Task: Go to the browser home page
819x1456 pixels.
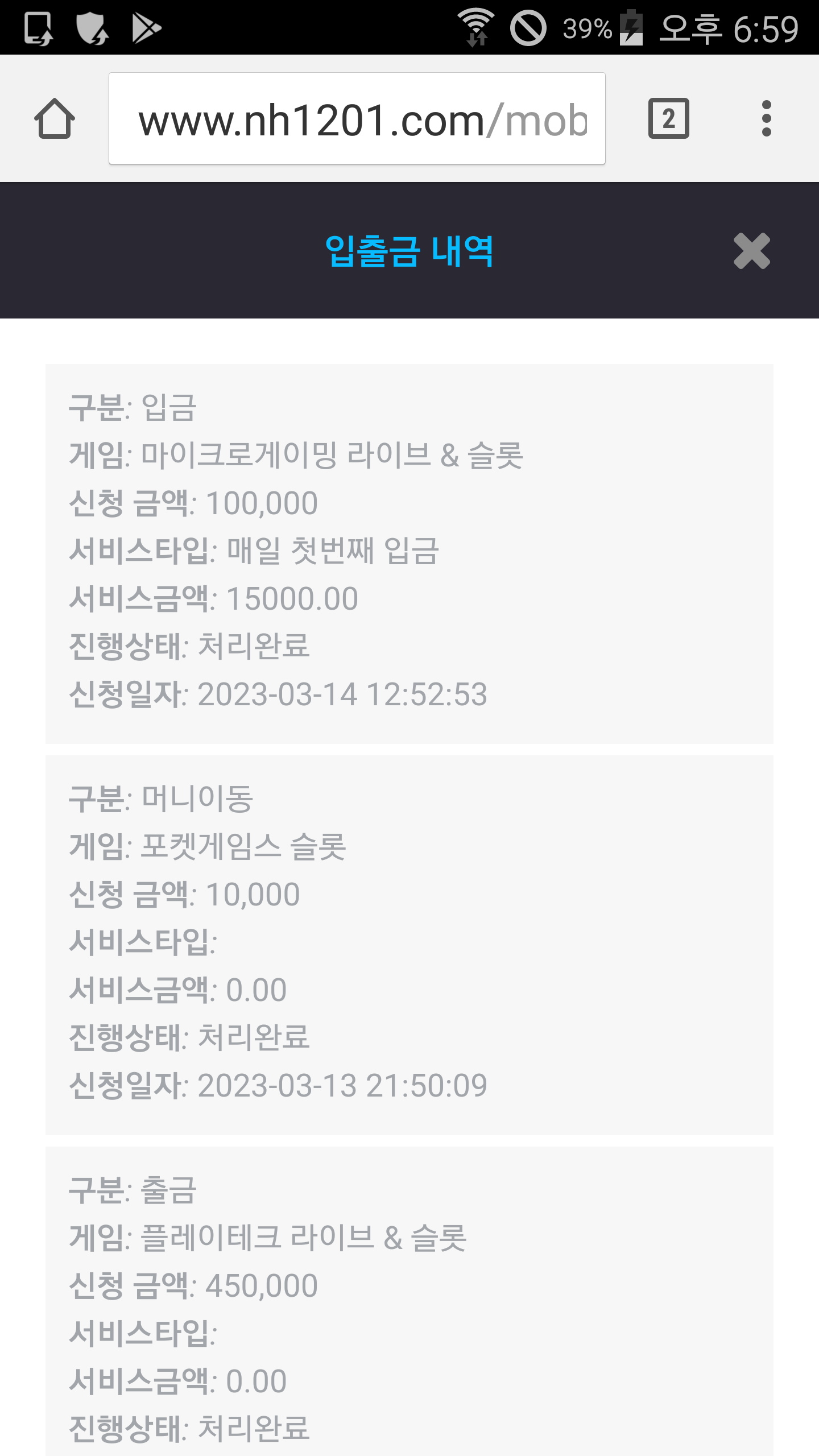Action: [55, 118]
